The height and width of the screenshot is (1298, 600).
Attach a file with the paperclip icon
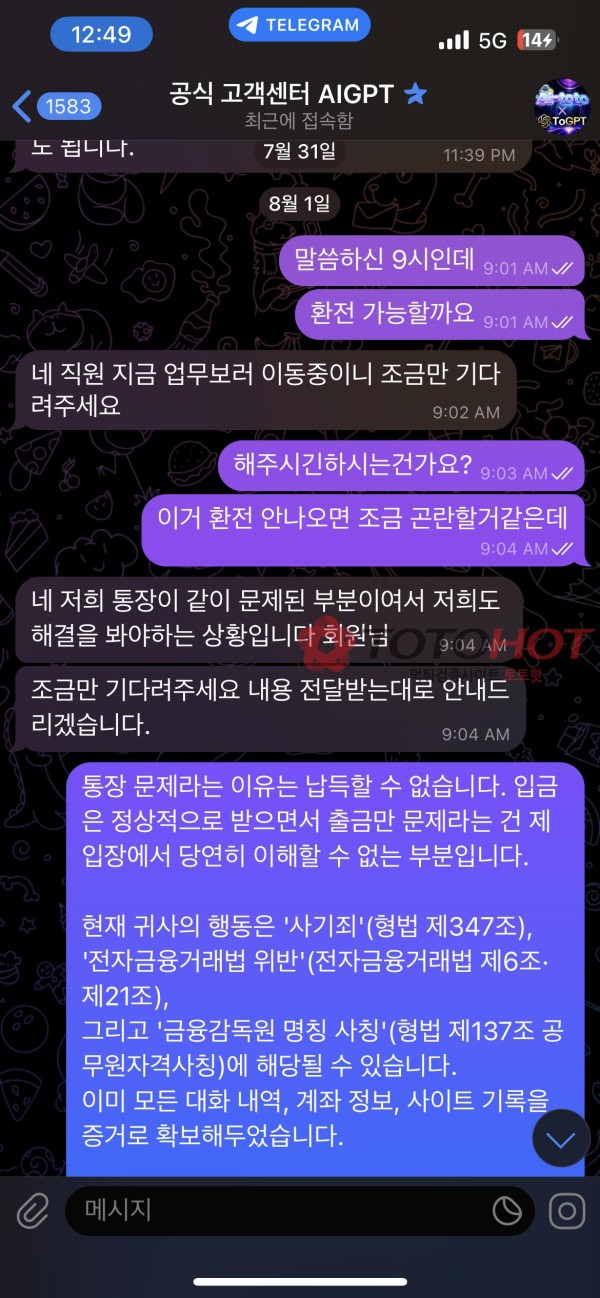click(x=32, y=1211)
